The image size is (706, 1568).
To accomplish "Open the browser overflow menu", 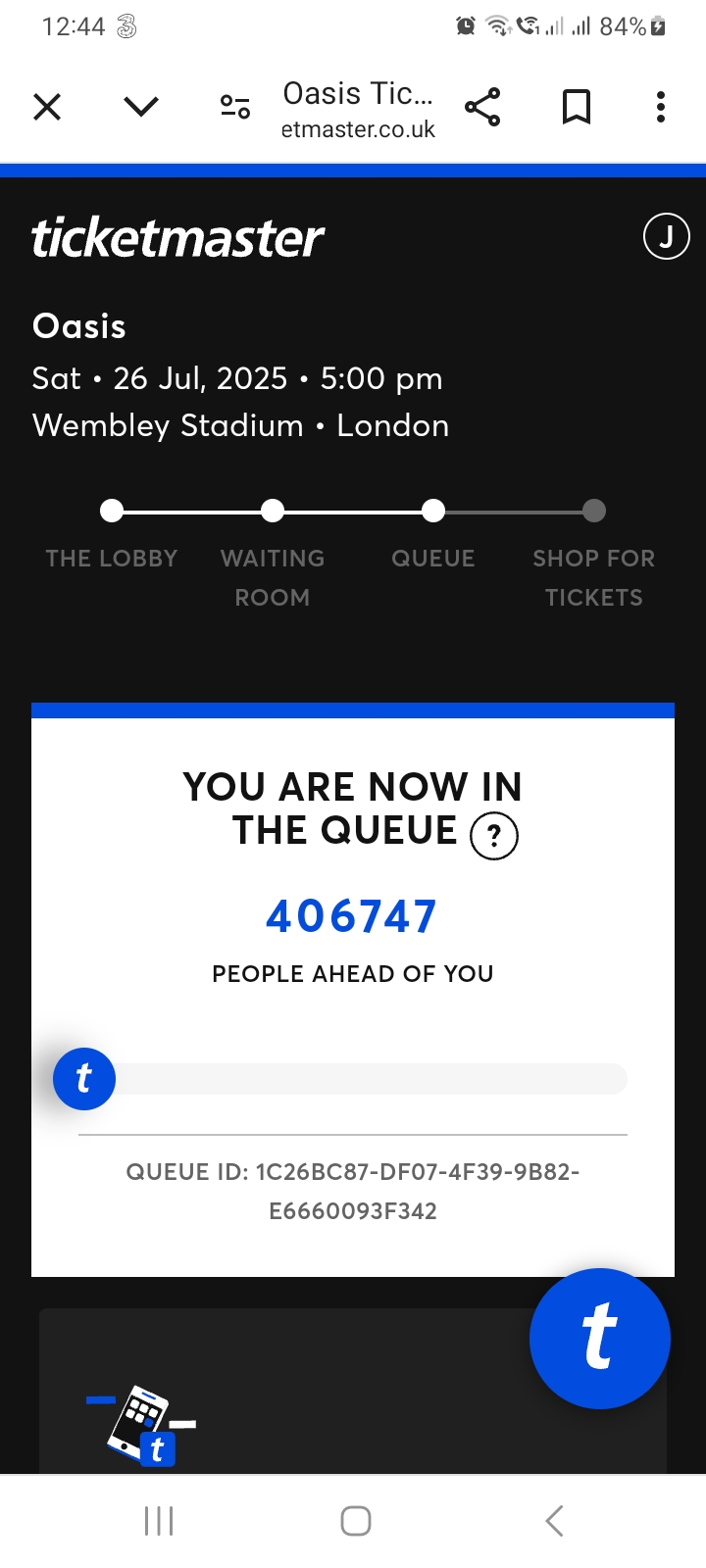I will tap(661, 107).
